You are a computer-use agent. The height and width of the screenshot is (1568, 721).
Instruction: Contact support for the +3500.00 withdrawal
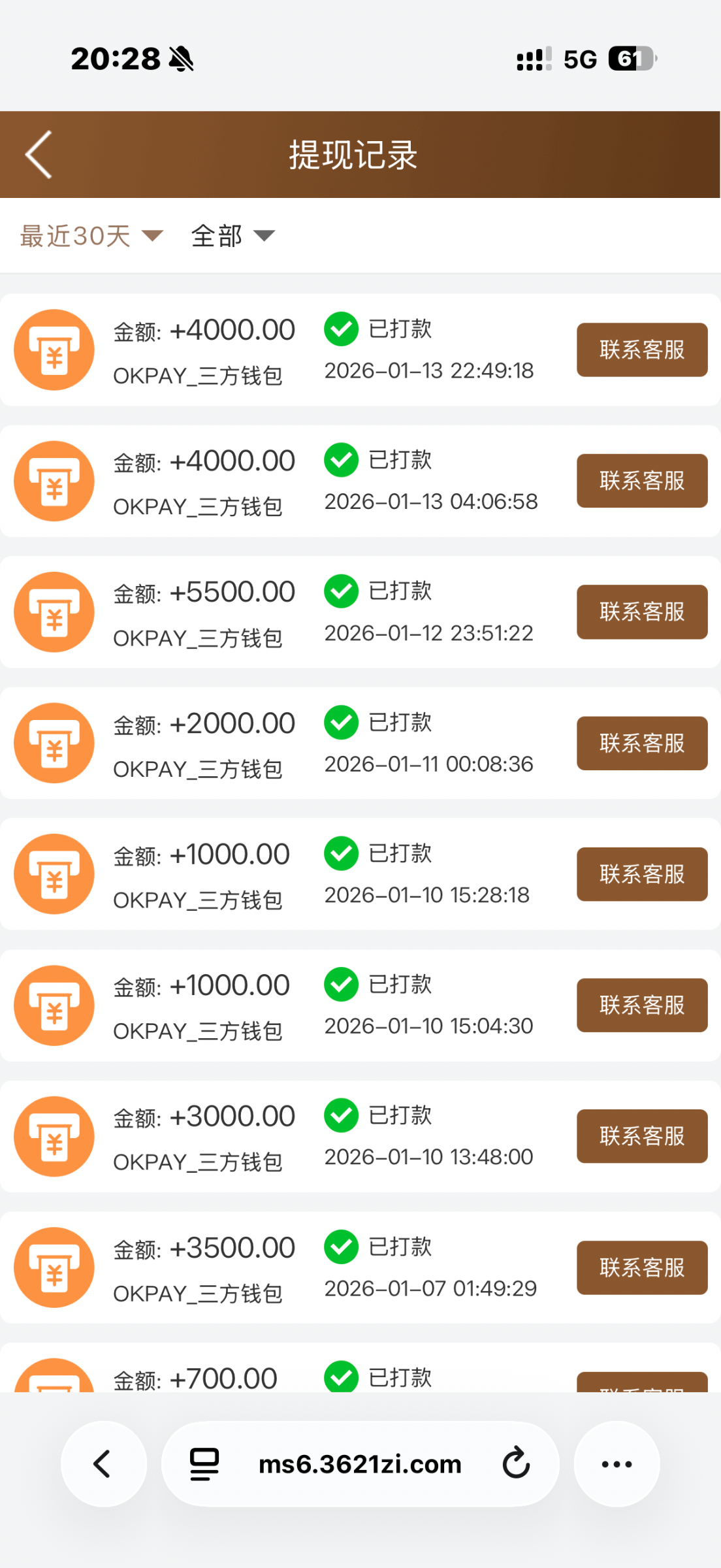pos(641,1267)
